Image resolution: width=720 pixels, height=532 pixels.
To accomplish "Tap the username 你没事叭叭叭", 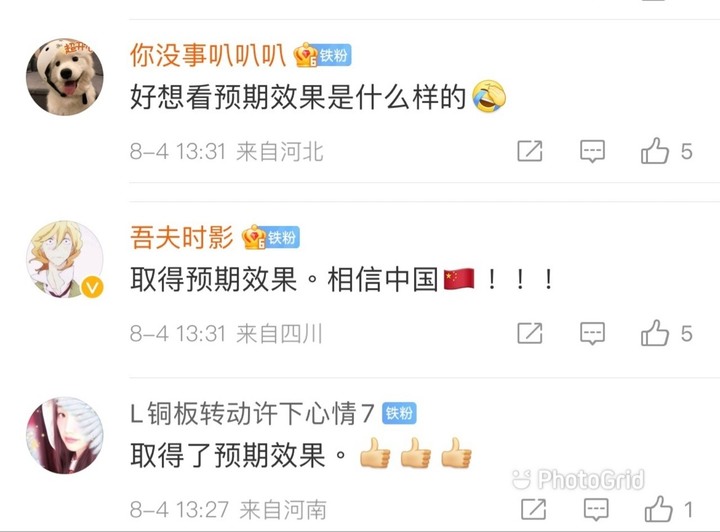I will [207, 55].
